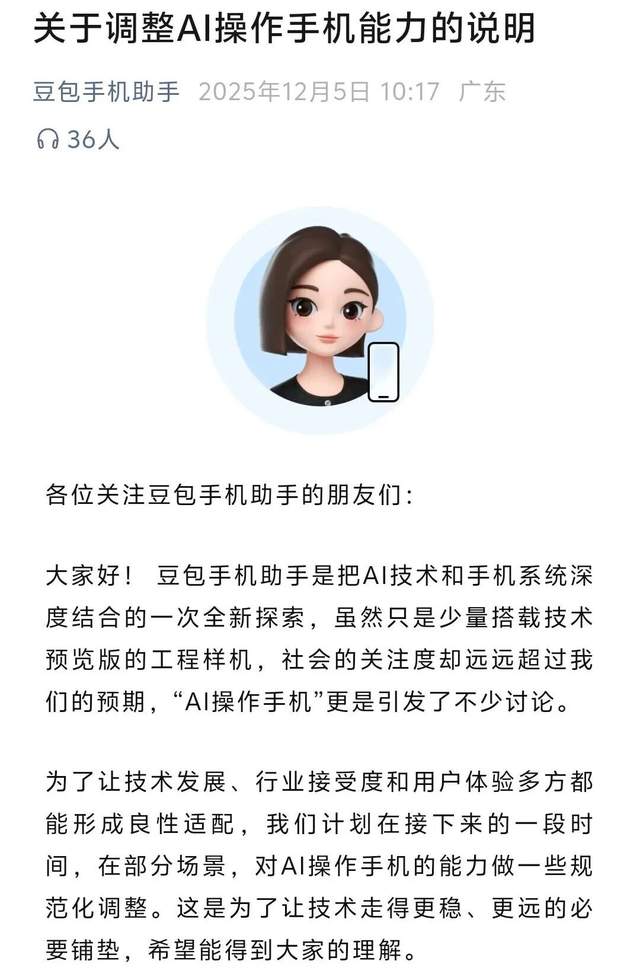Tap the headphones listen icon with 36人
The width and height of the screenshot is (640, 977).
(x=47, y=140)
